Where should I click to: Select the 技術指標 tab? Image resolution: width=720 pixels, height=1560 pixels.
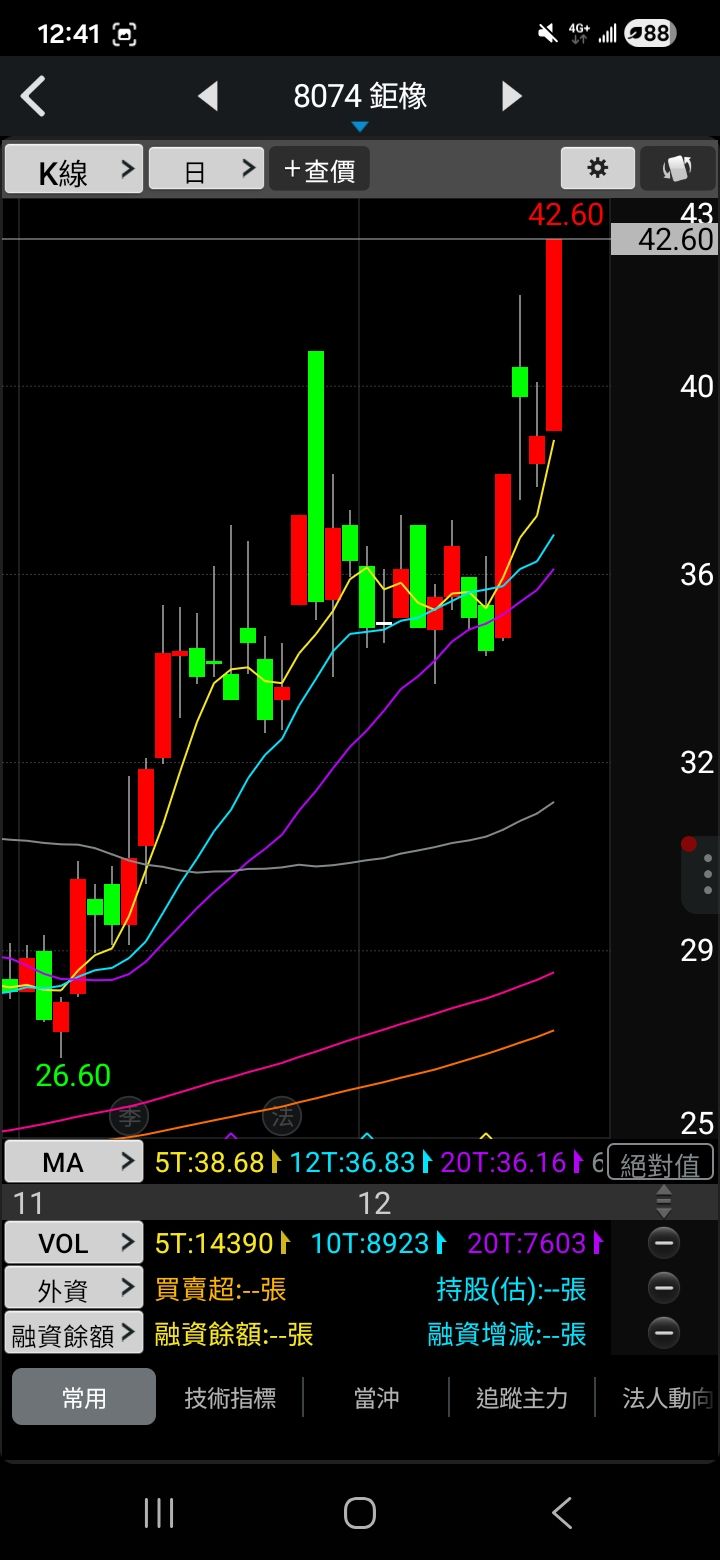click(x=230, y=1398)
